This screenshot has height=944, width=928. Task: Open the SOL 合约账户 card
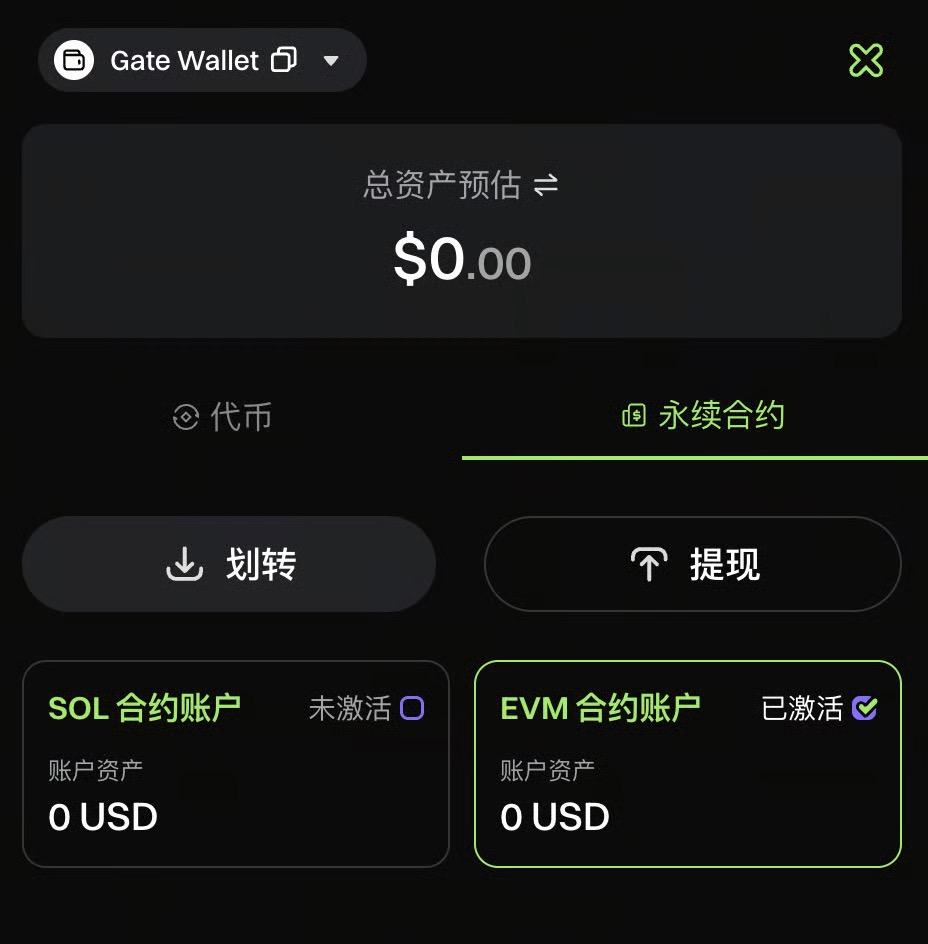click(235, 763)
